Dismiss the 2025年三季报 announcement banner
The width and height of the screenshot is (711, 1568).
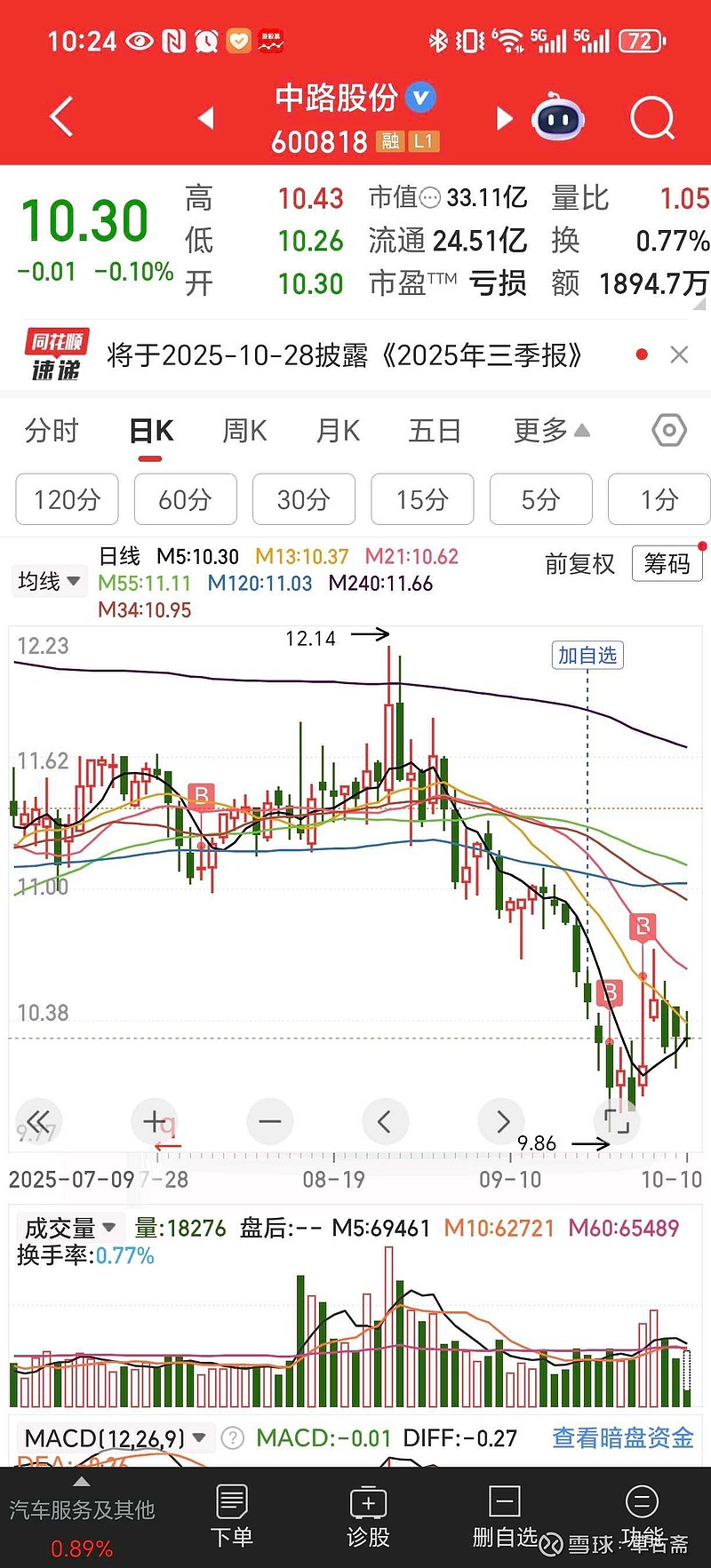679,355
